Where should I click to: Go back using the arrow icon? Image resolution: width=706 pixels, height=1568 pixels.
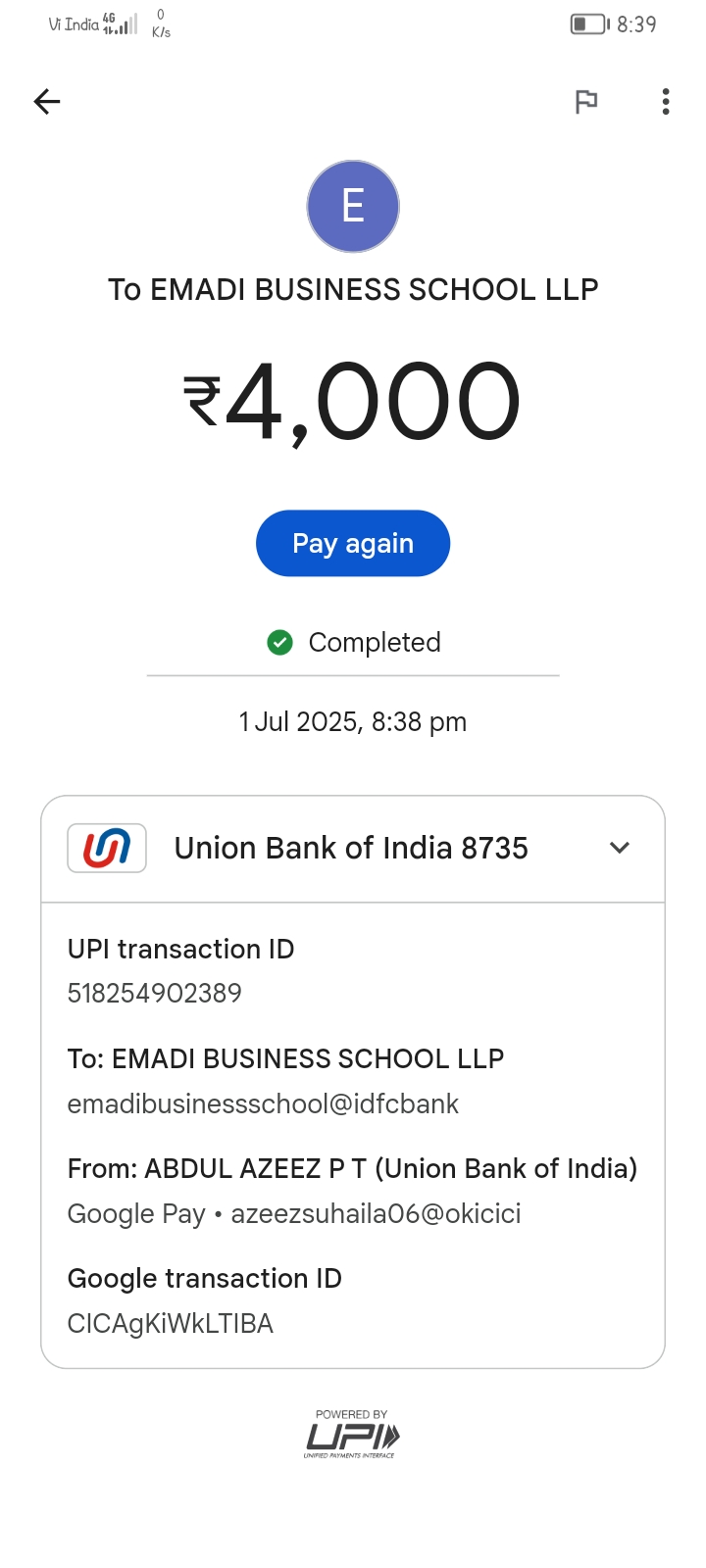(x=47, y=102)
